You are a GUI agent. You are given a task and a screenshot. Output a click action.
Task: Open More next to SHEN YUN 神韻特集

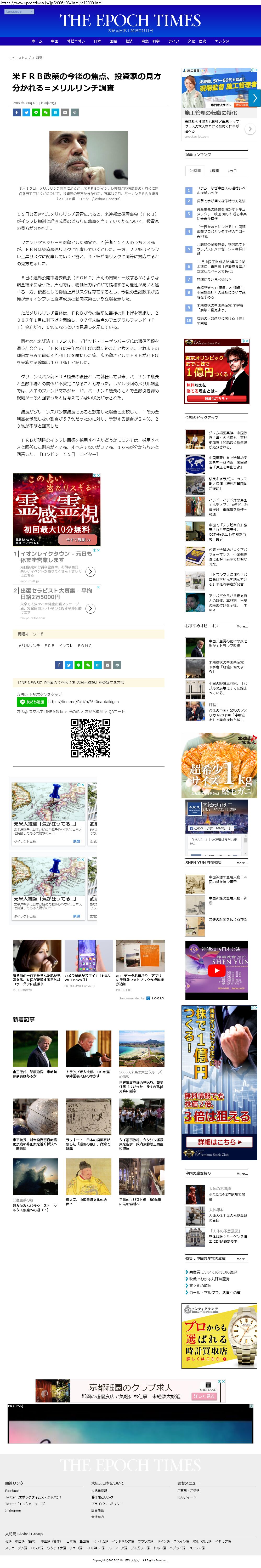coord(242,863)
